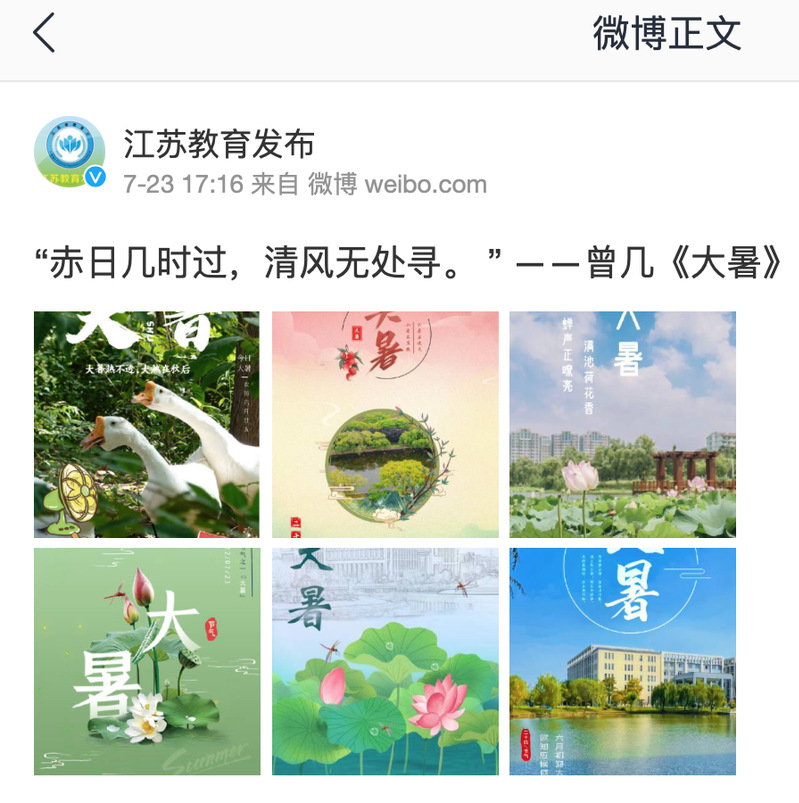Open the illustrated pink lotus and dragonfly image

(385, 661)
